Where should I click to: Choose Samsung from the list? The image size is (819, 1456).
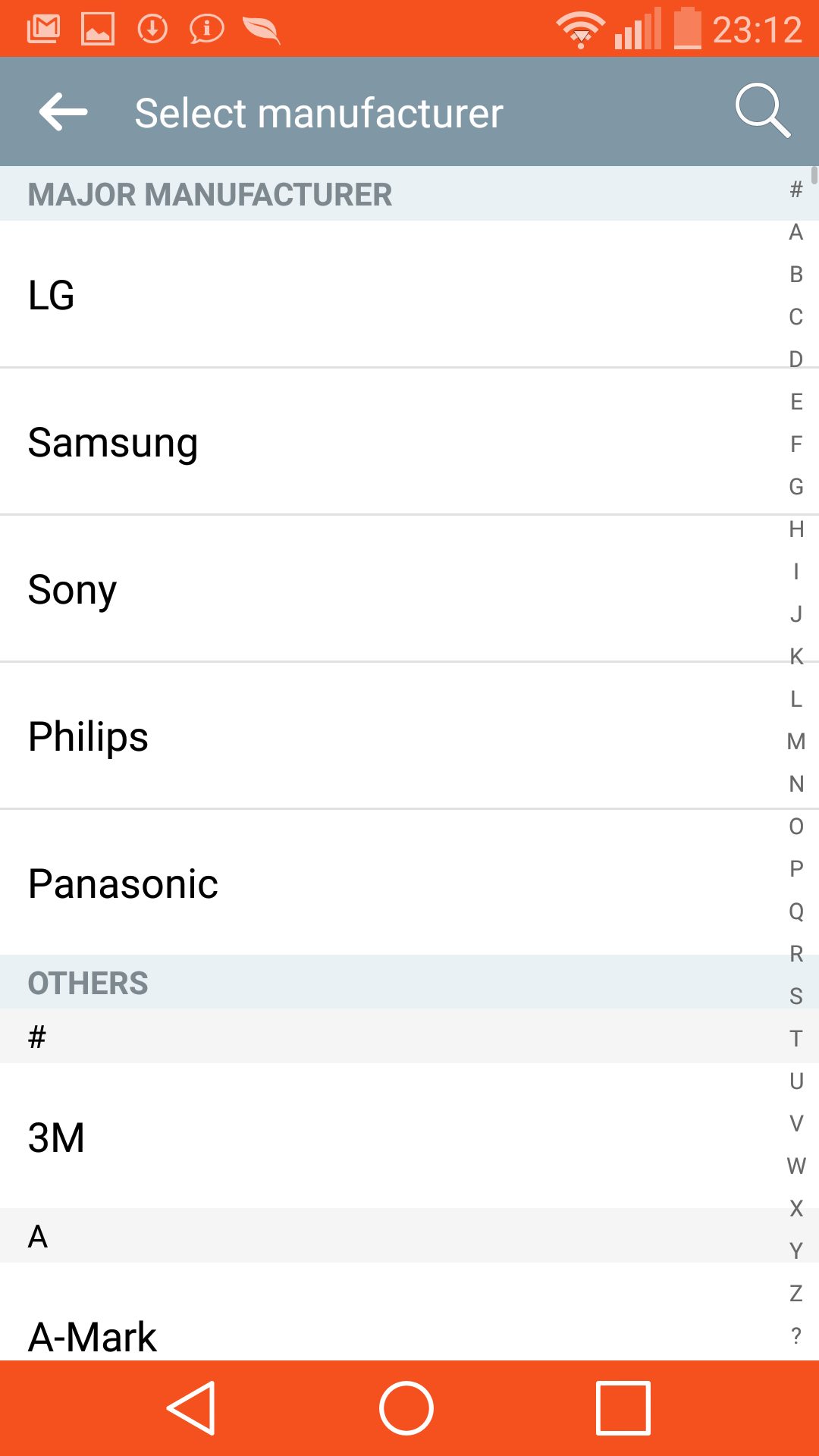(409, 441)
